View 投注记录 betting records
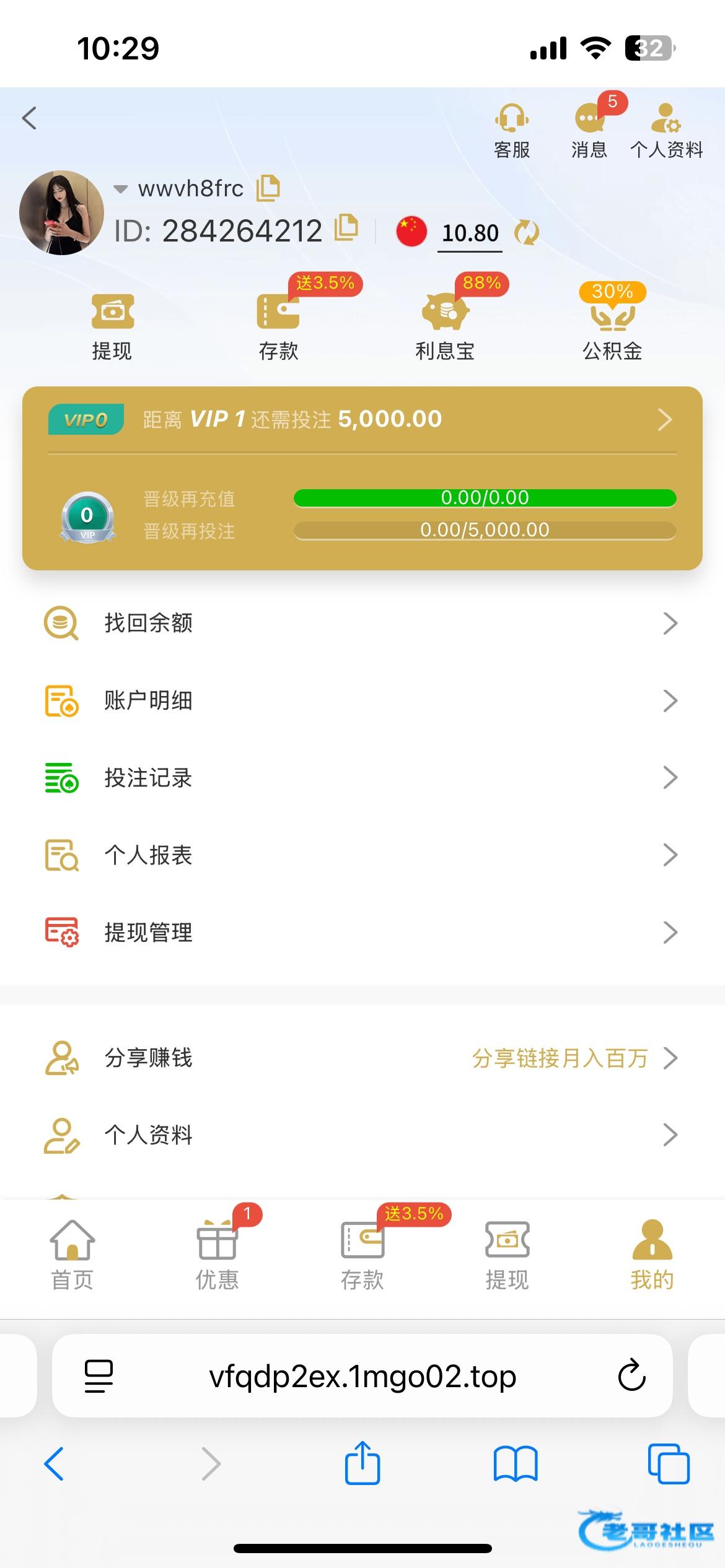Screen dimensions: 725x1568 coord(362,778)
